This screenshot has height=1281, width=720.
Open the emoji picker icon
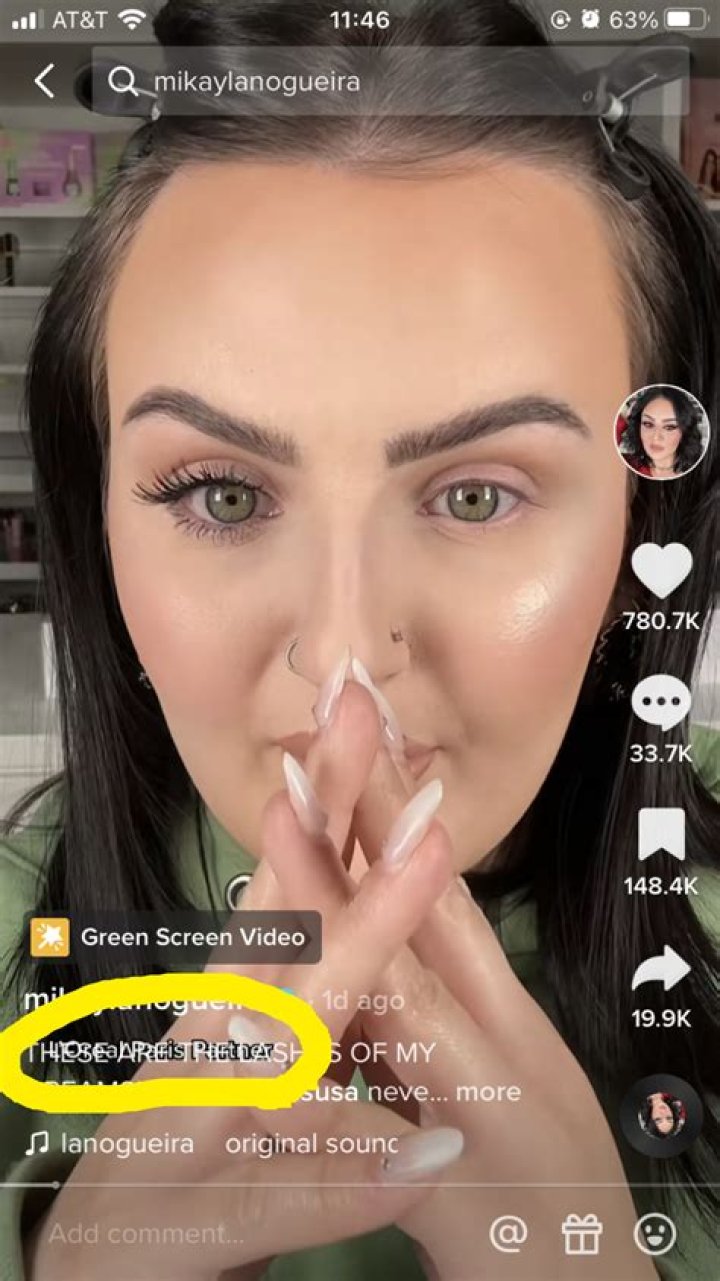[x=656, y=1234]
